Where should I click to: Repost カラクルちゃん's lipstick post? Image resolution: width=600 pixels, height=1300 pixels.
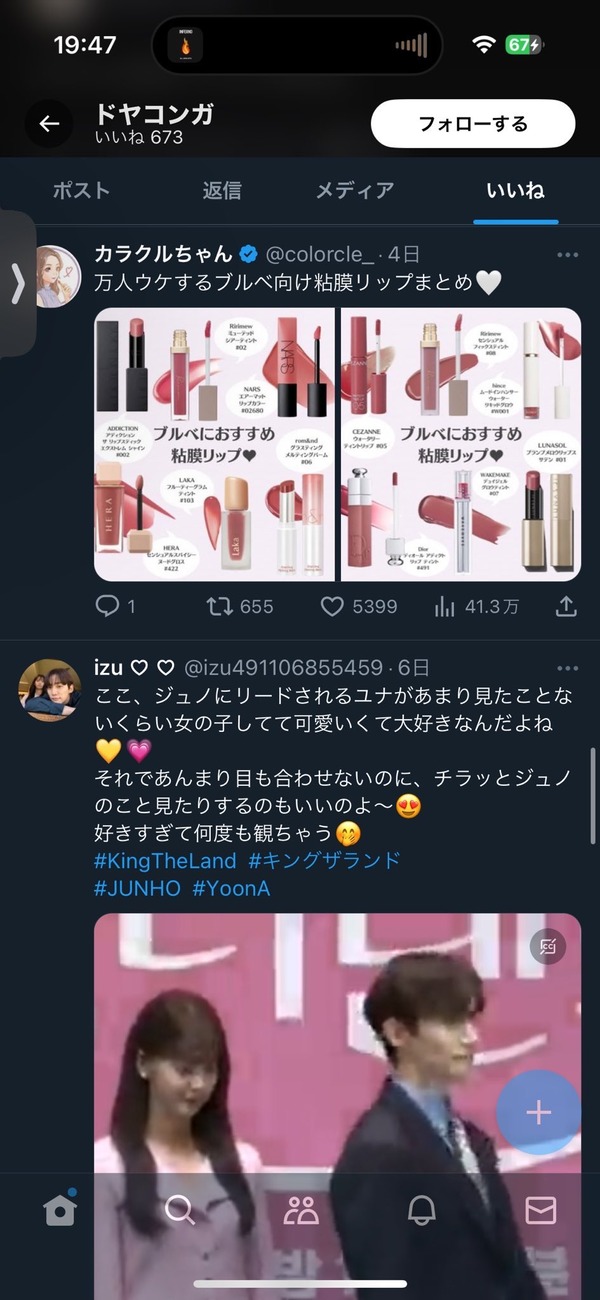coord(239,606)
